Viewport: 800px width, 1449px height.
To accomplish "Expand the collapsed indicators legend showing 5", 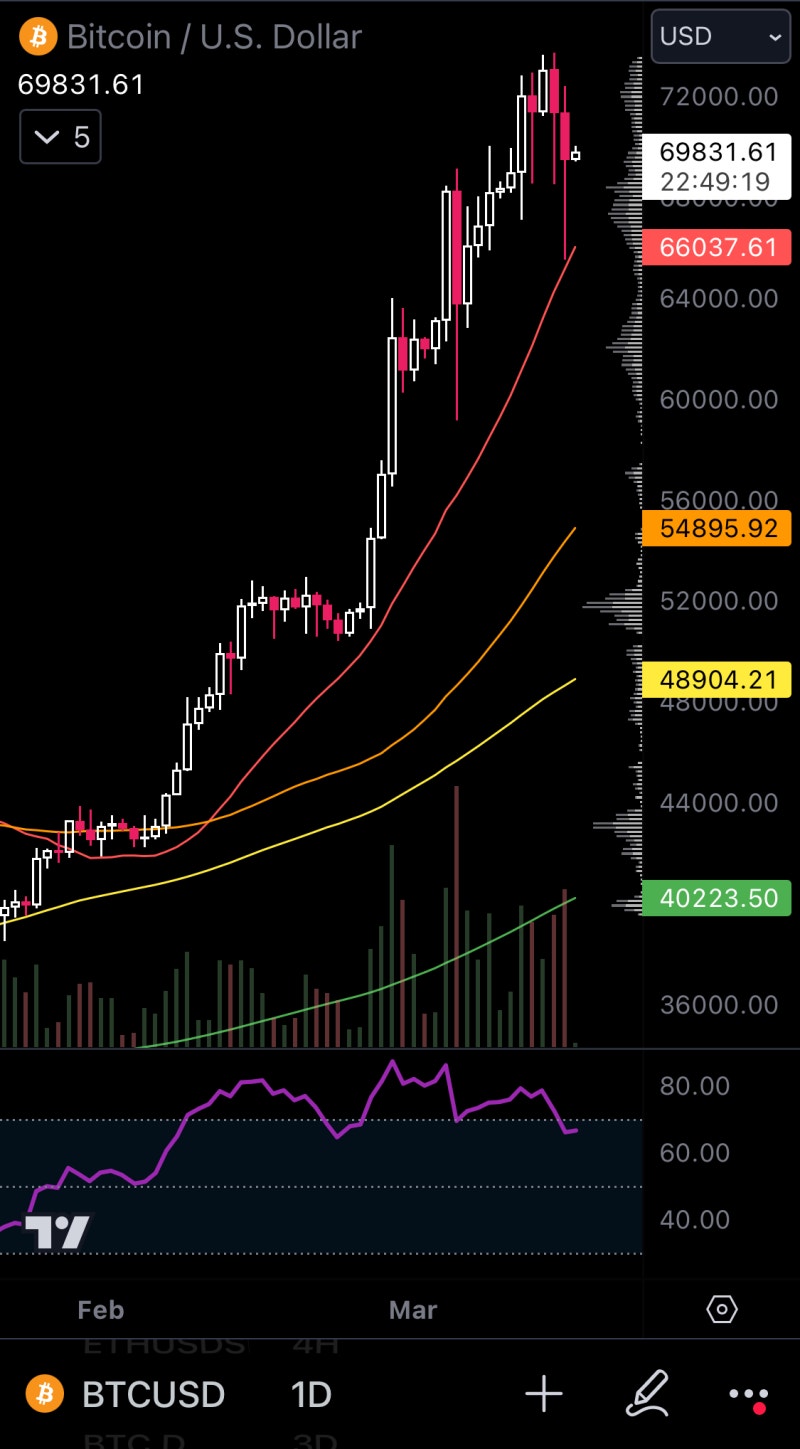I will pos(61,136).
